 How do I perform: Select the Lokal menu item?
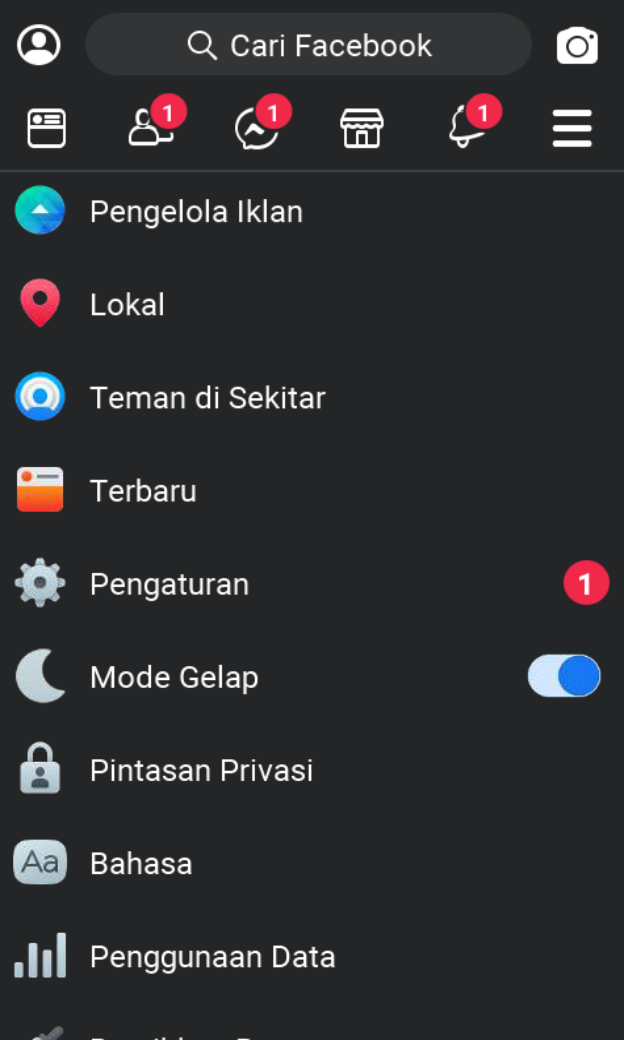[x=127, y=305]
